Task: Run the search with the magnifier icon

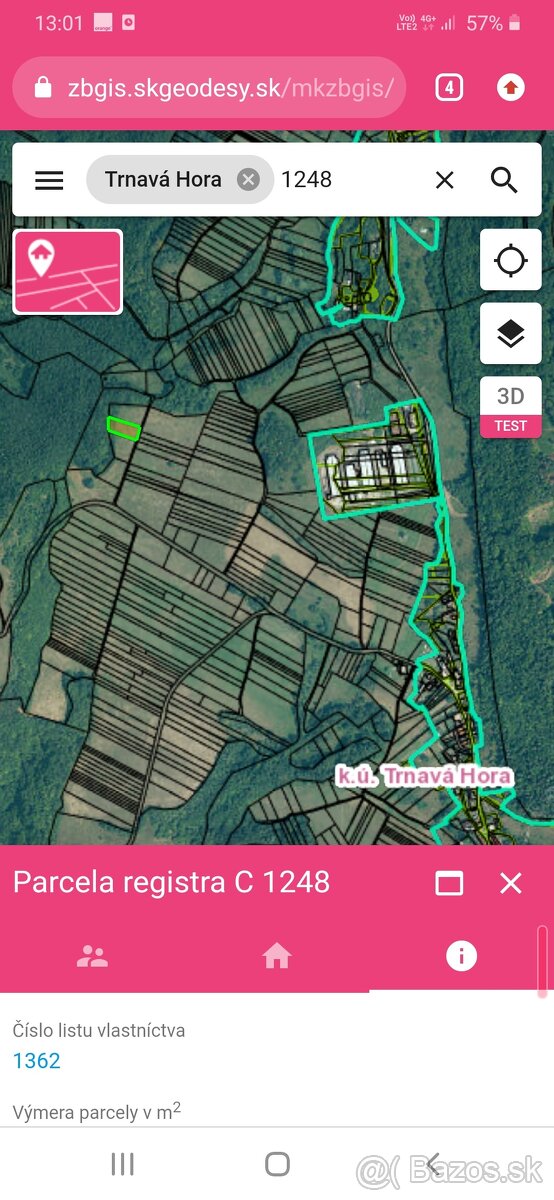Action: pos(504,180)
